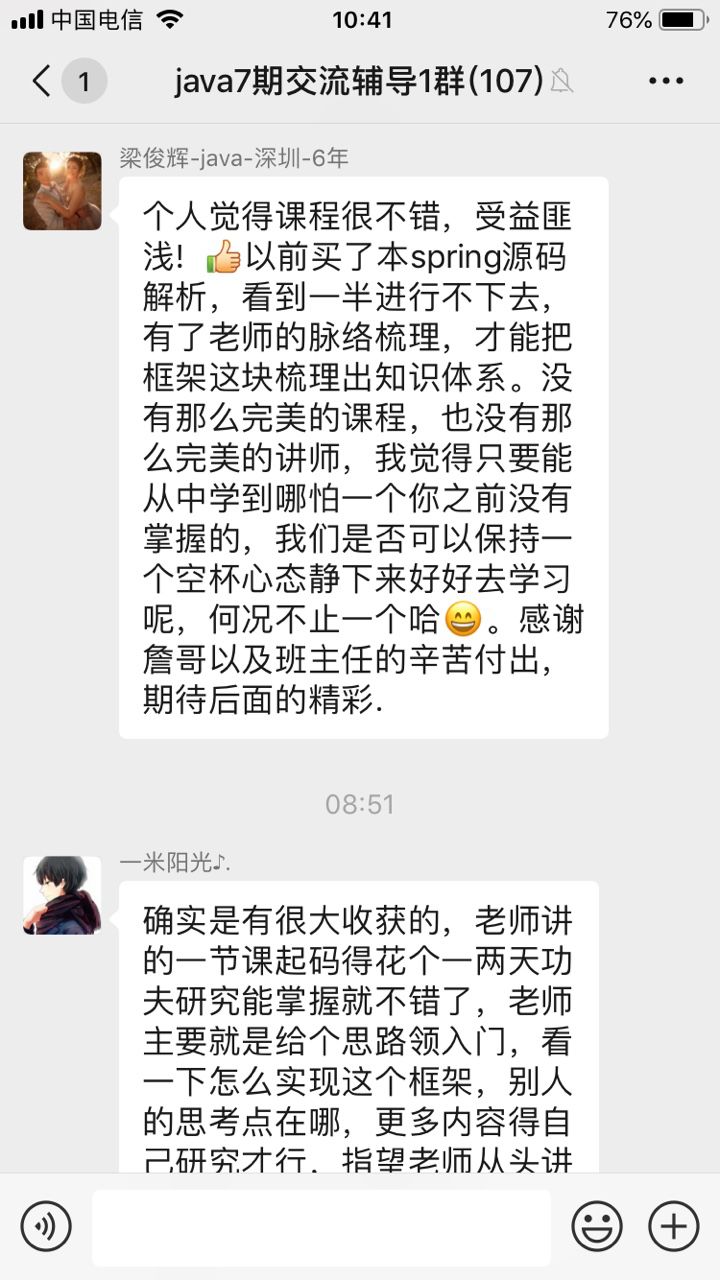Switch to voice input mode icon
This screenshot has height=1280, width=720.
click(44, 1225)
